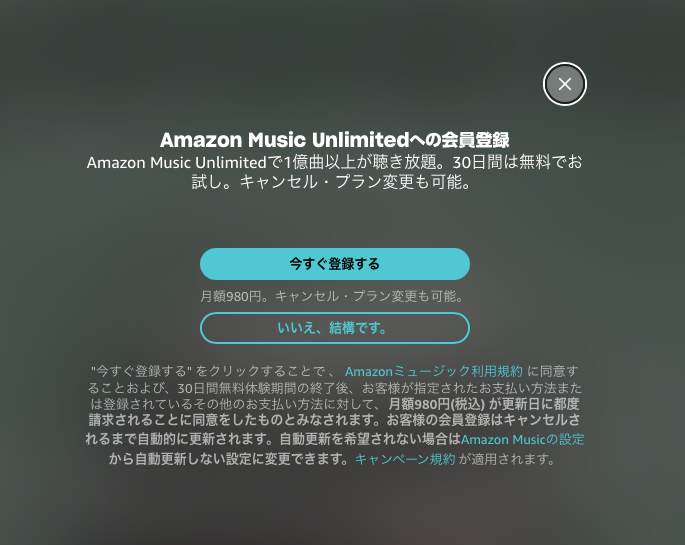Open the Amazon Musicの設定 link
Image resolution: width=685 pixels, height=545 pixels.
click(x=522, y=439)
